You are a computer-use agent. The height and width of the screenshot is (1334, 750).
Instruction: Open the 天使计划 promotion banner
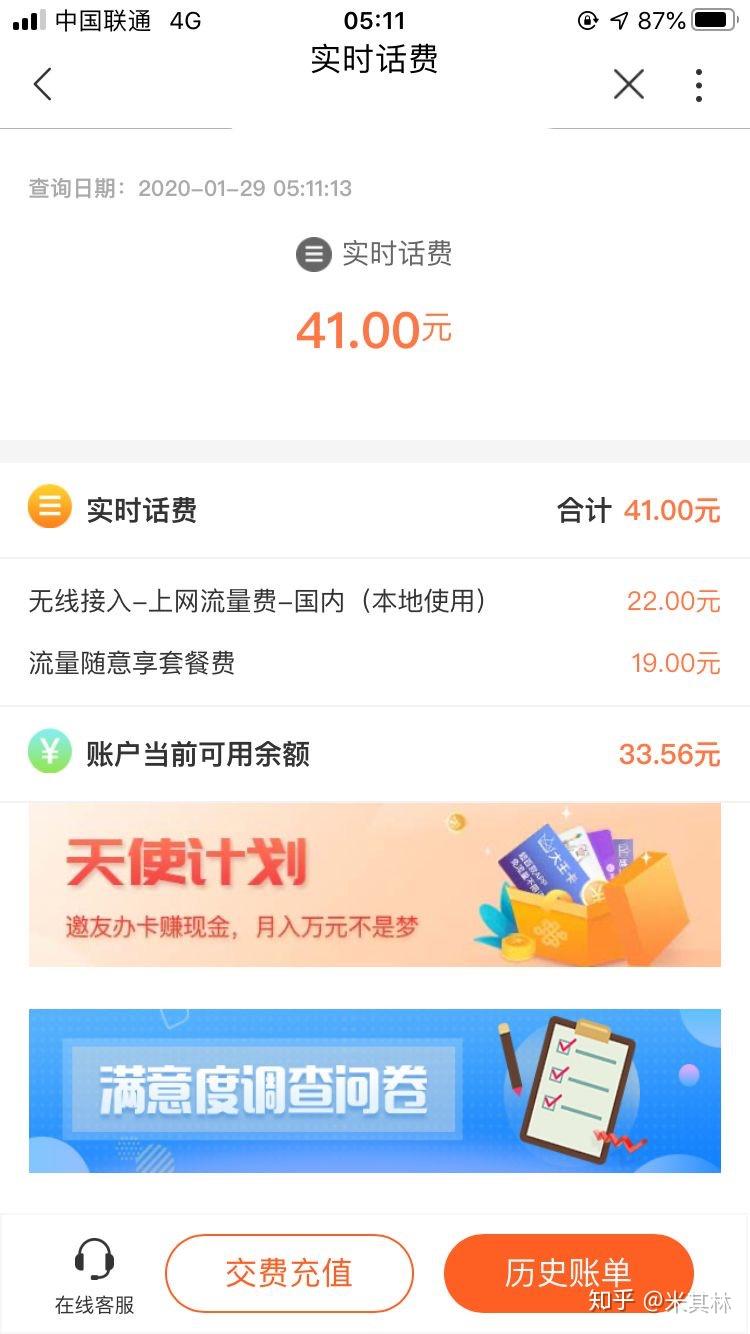[x=374, y=884]
